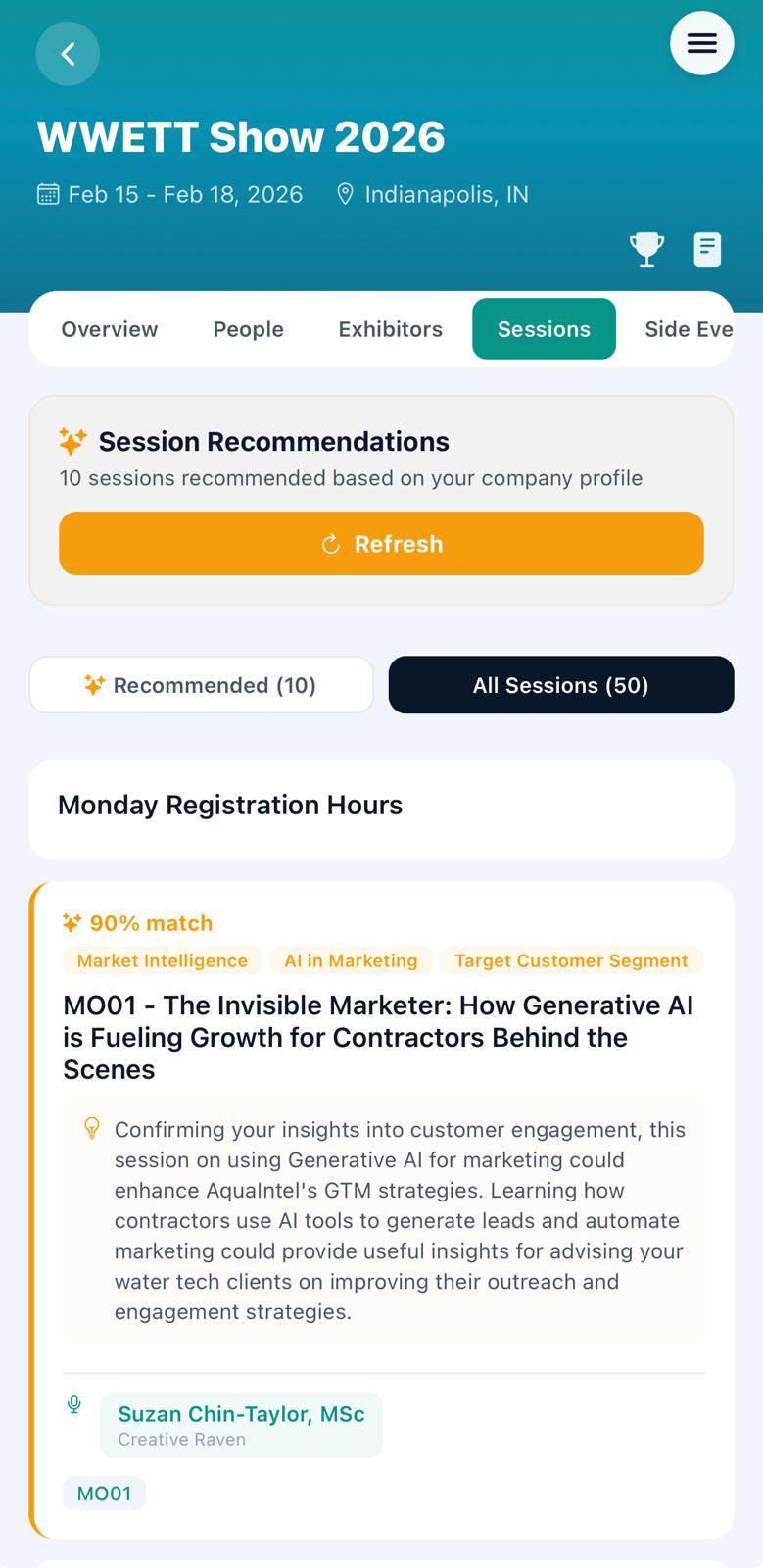Open the trophy leaderboard icon
Image resolution: width=763 pixels, height=1568 pixels.
646,249
